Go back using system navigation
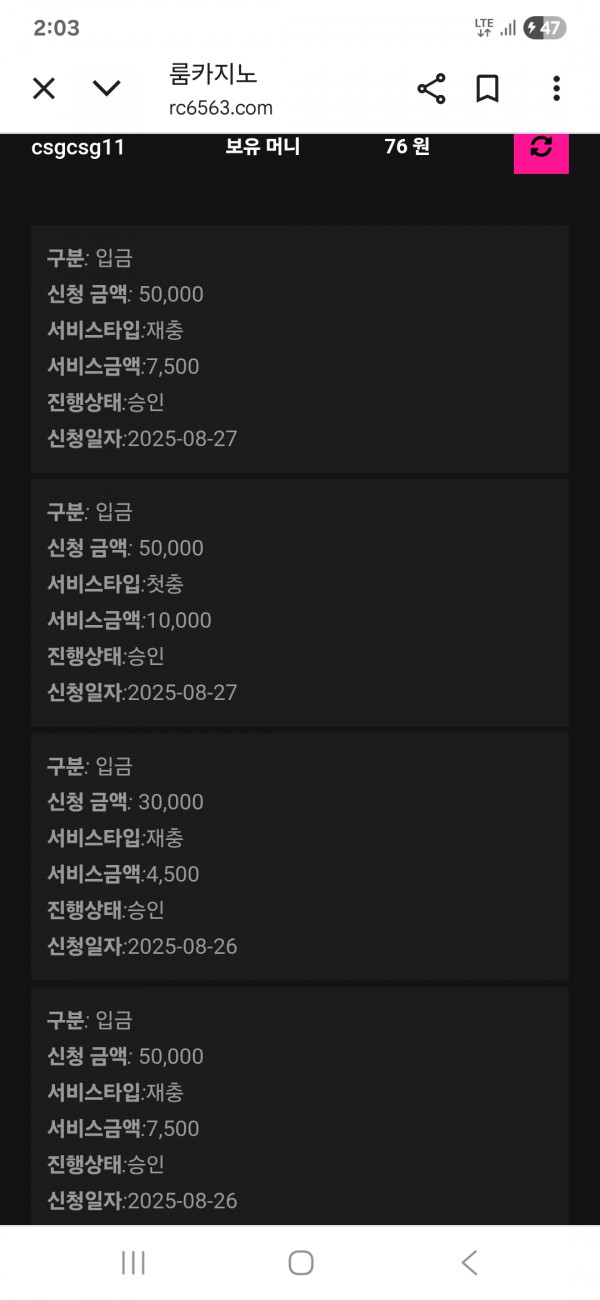The width and height of the screenshot is (600, 1300). pos(469,1262)
